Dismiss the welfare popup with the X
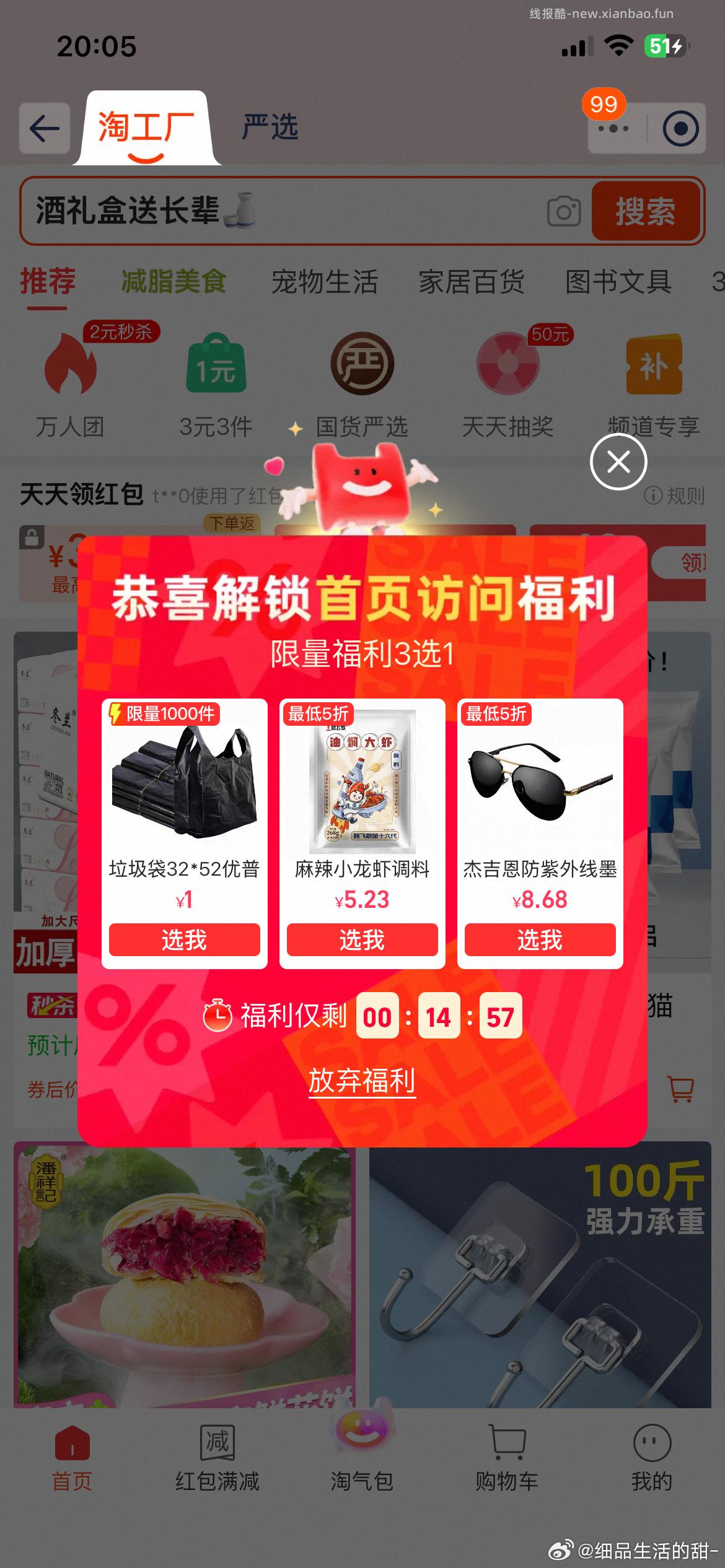 tap(618, 461)
